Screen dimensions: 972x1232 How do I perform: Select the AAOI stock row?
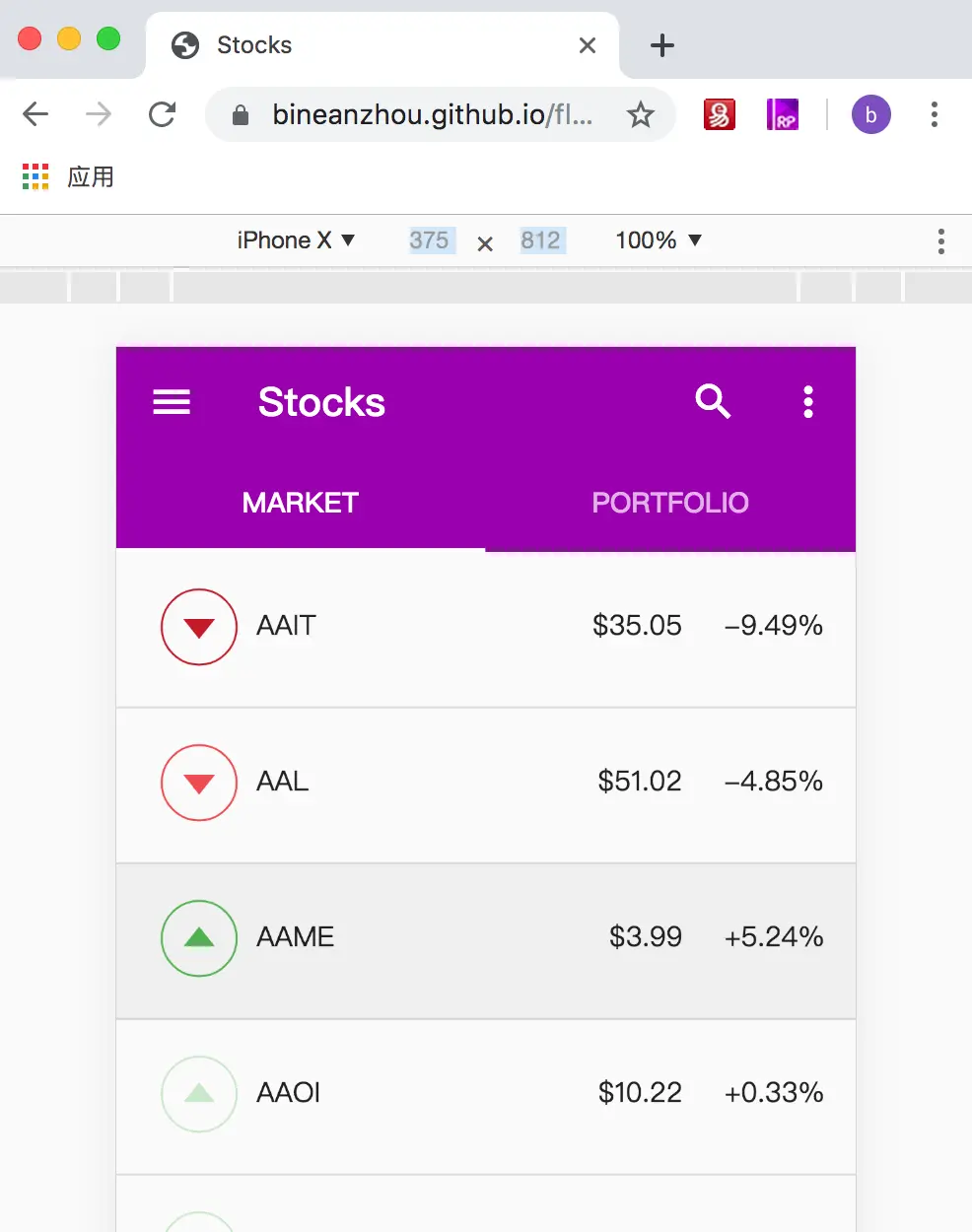pyautogui.click(x=485, y=1094)
